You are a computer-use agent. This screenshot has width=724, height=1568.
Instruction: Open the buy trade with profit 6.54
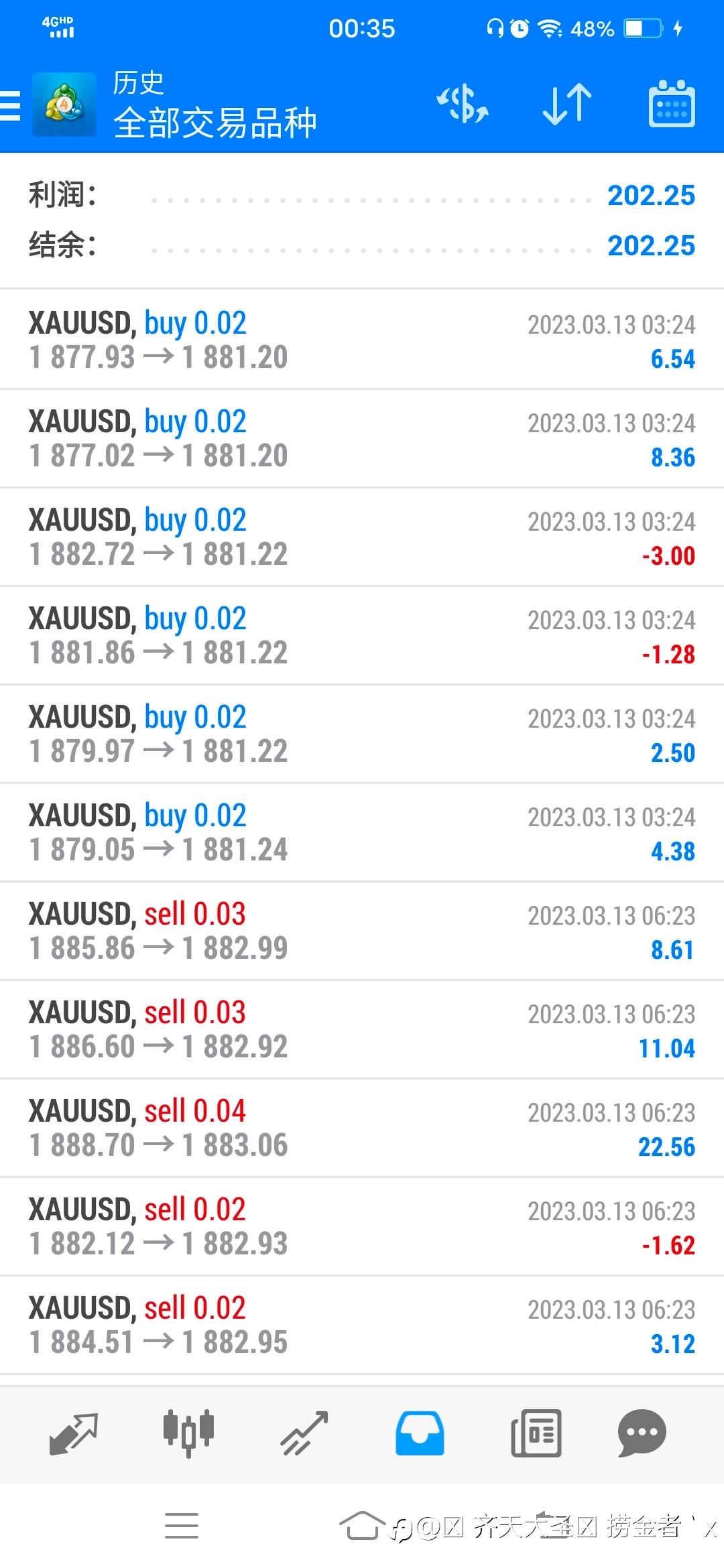pyautogui.click(x=362, y=340)
